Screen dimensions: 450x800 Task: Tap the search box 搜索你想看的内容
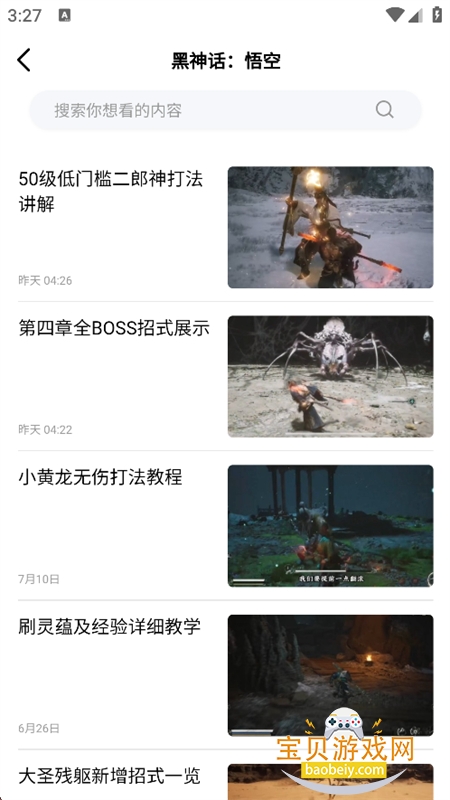[225, 110]
